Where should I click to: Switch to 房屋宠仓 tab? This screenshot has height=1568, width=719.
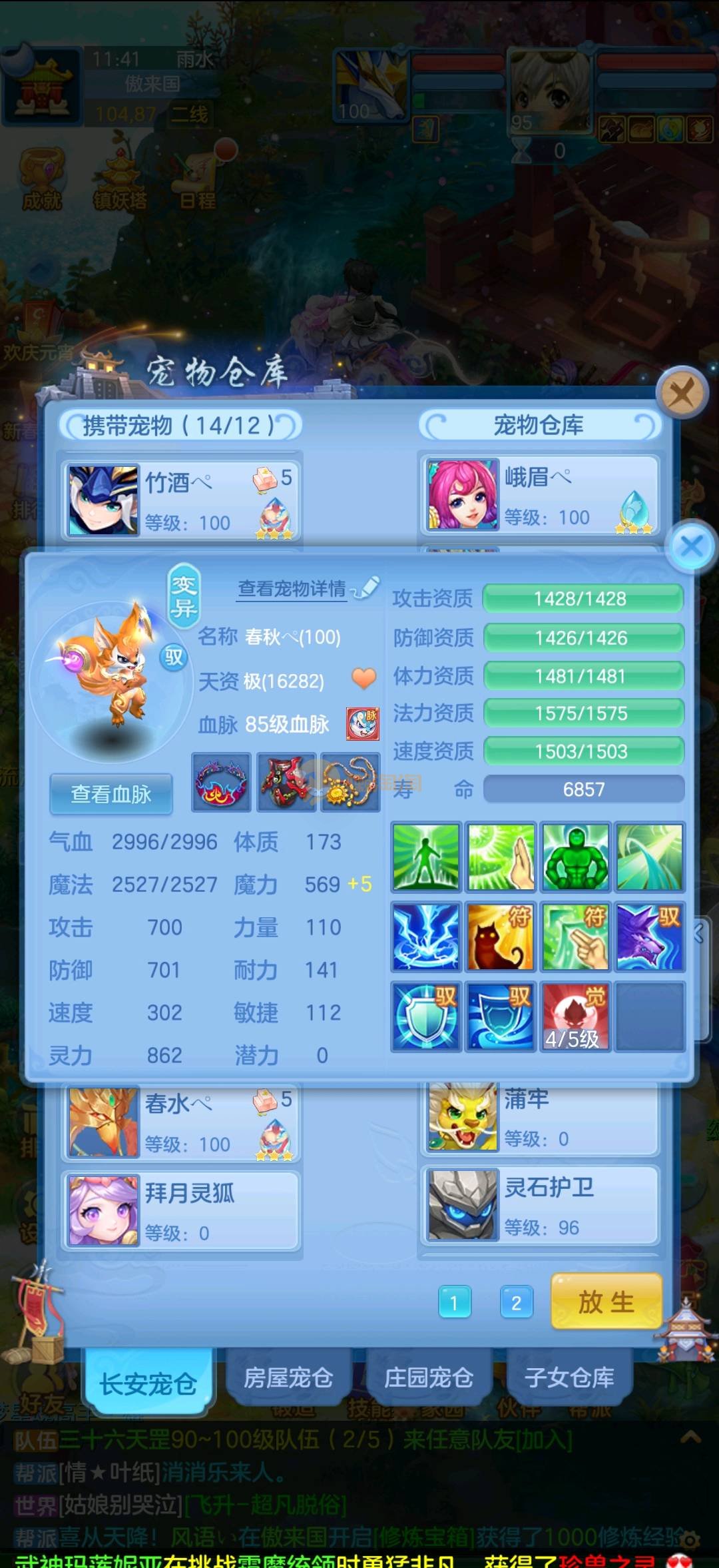288,1377
